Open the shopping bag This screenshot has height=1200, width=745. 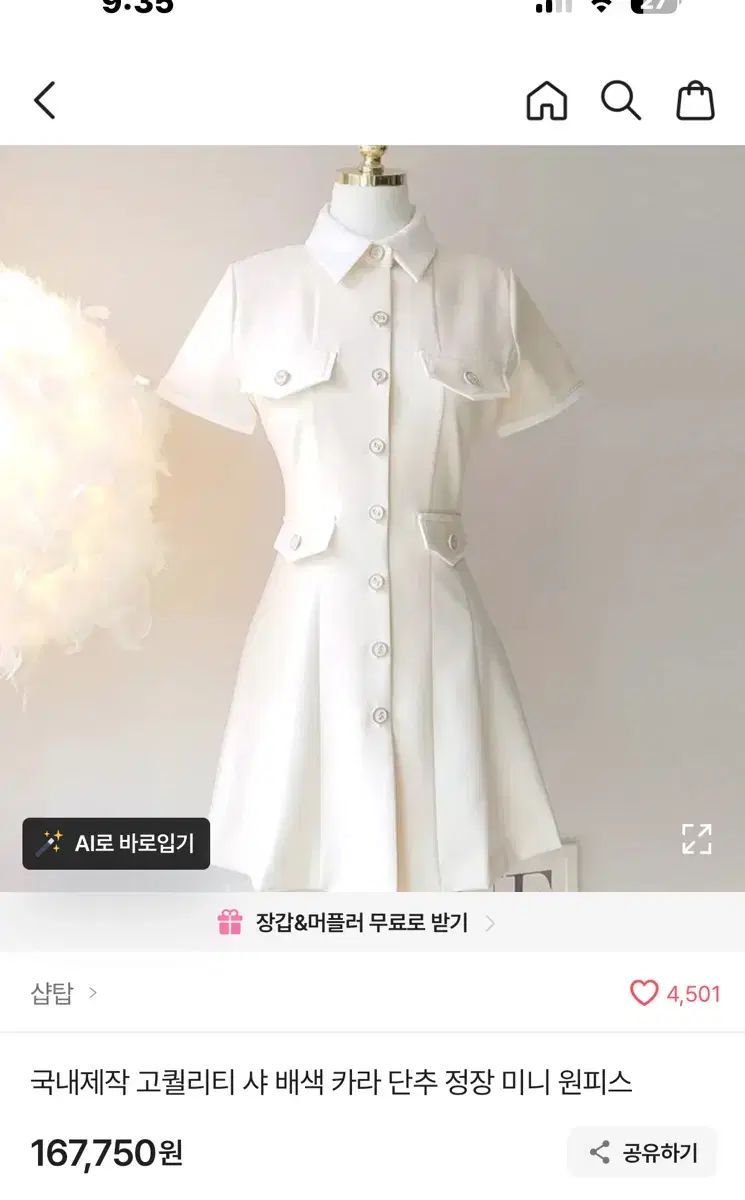[x=695, y=101]
